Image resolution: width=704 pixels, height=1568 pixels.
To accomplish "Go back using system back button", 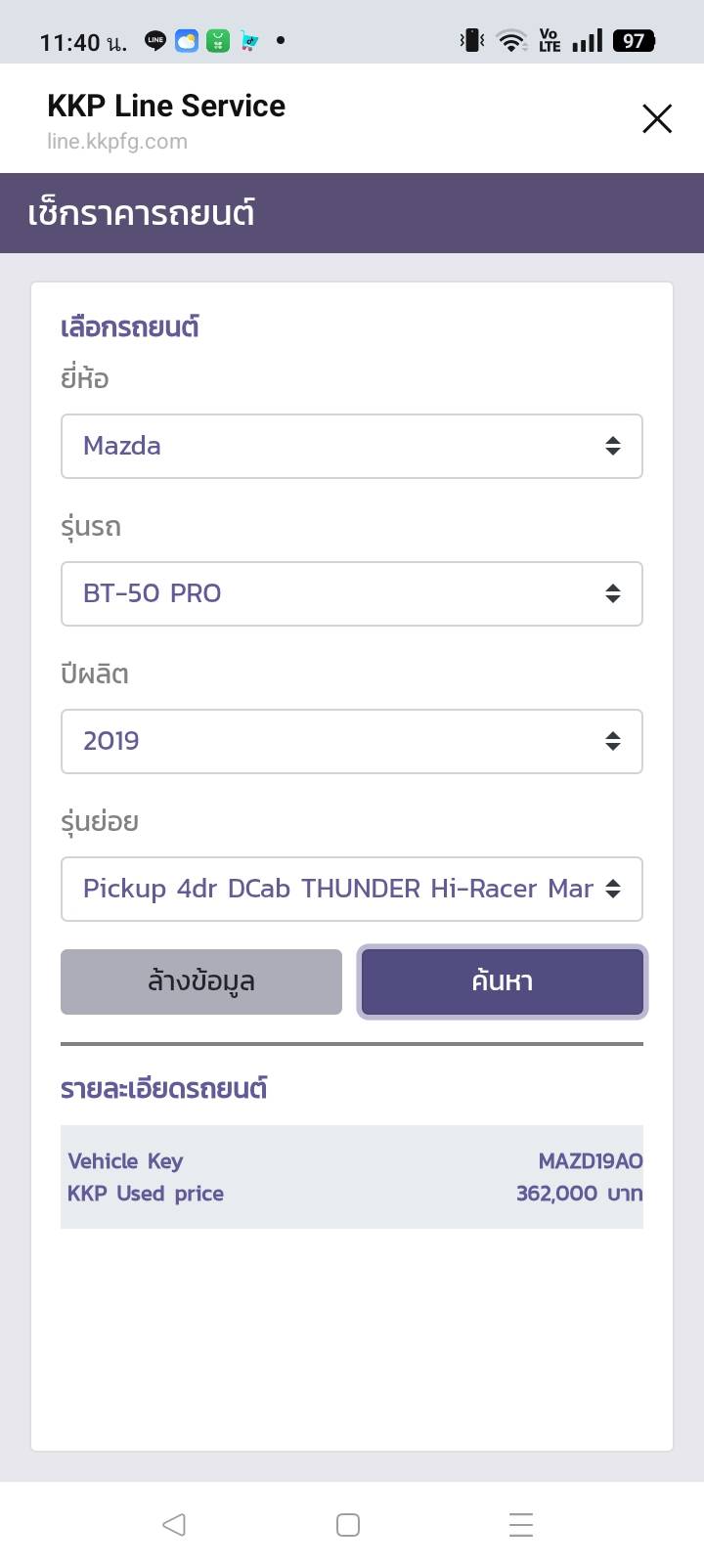I will click(174, 1525).
